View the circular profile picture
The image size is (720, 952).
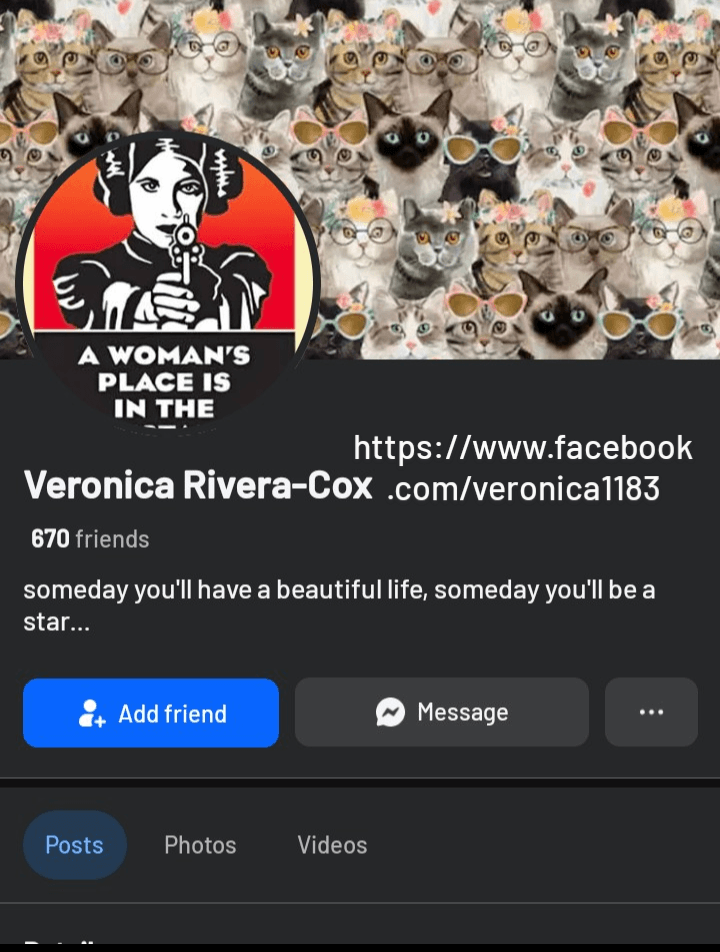coord(166,280)
